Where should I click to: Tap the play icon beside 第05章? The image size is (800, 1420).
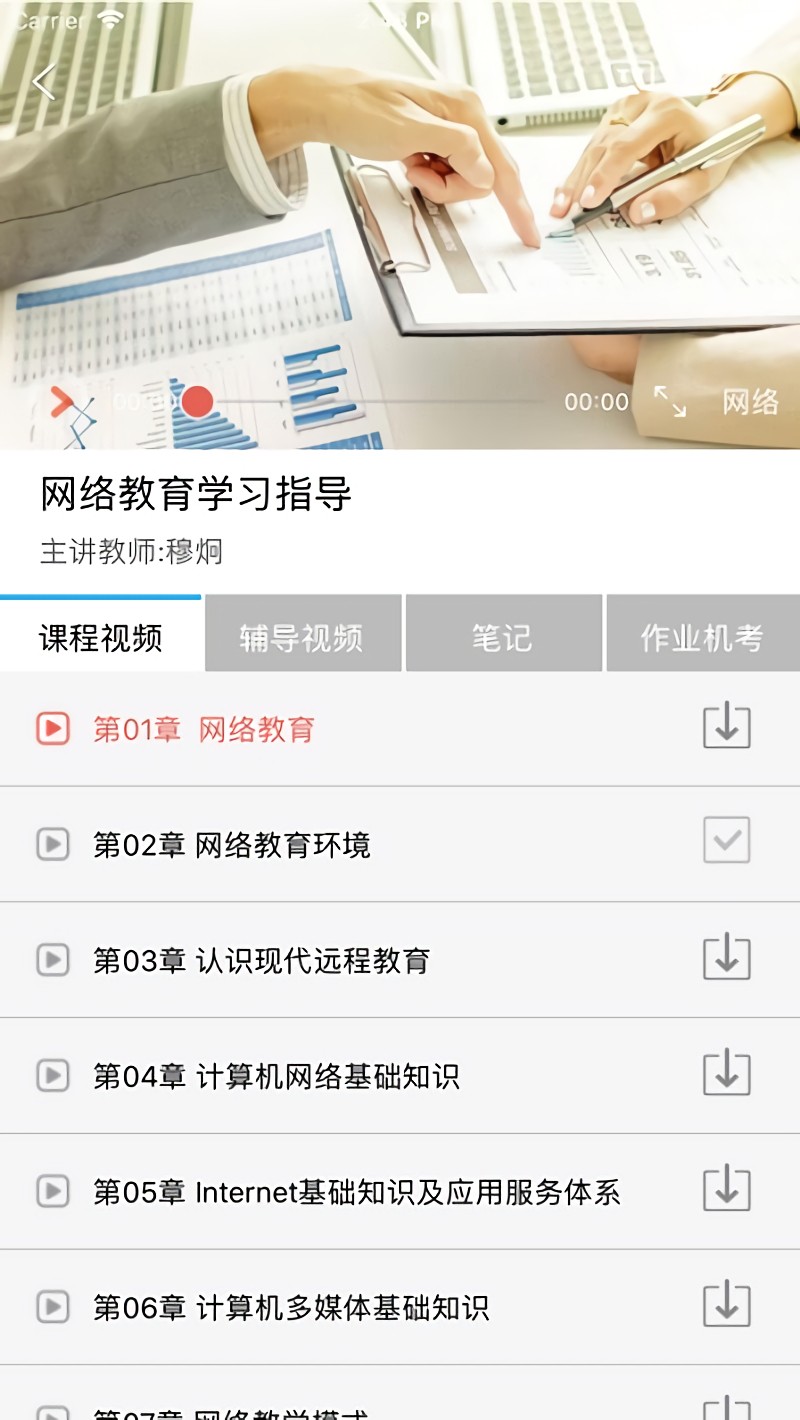click(52, 1191)
